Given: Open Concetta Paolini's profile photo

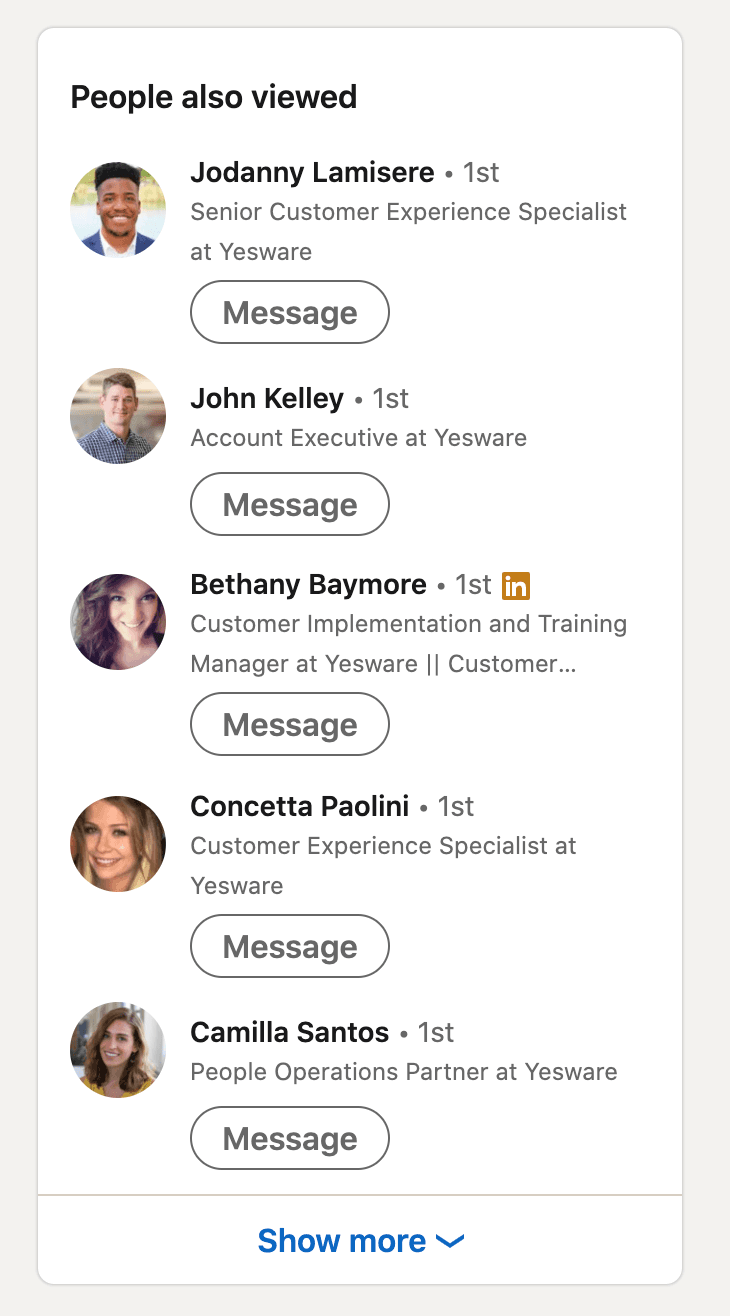Looking at the screenshot, I should (117, 844).
